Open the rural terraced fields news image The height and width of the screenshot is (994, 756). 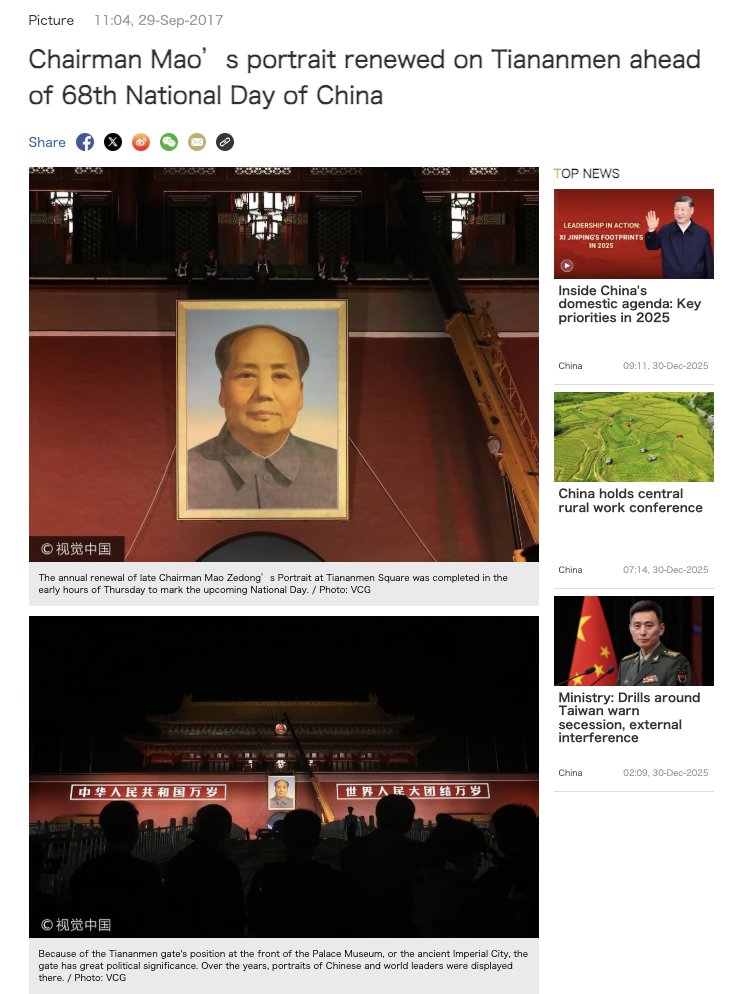click(633, 437)
